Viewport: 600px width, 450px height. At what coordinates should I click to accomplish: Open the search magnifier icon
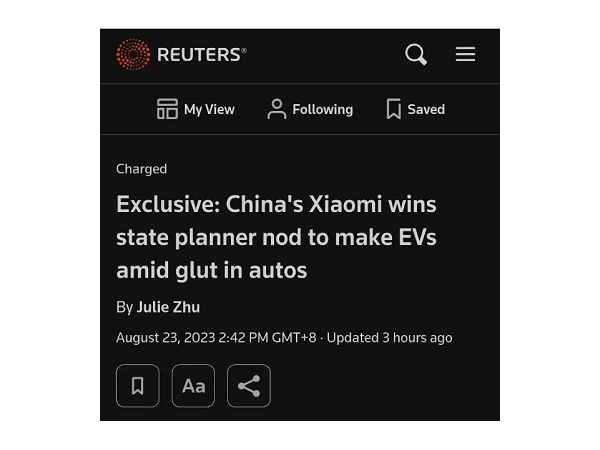416,55
